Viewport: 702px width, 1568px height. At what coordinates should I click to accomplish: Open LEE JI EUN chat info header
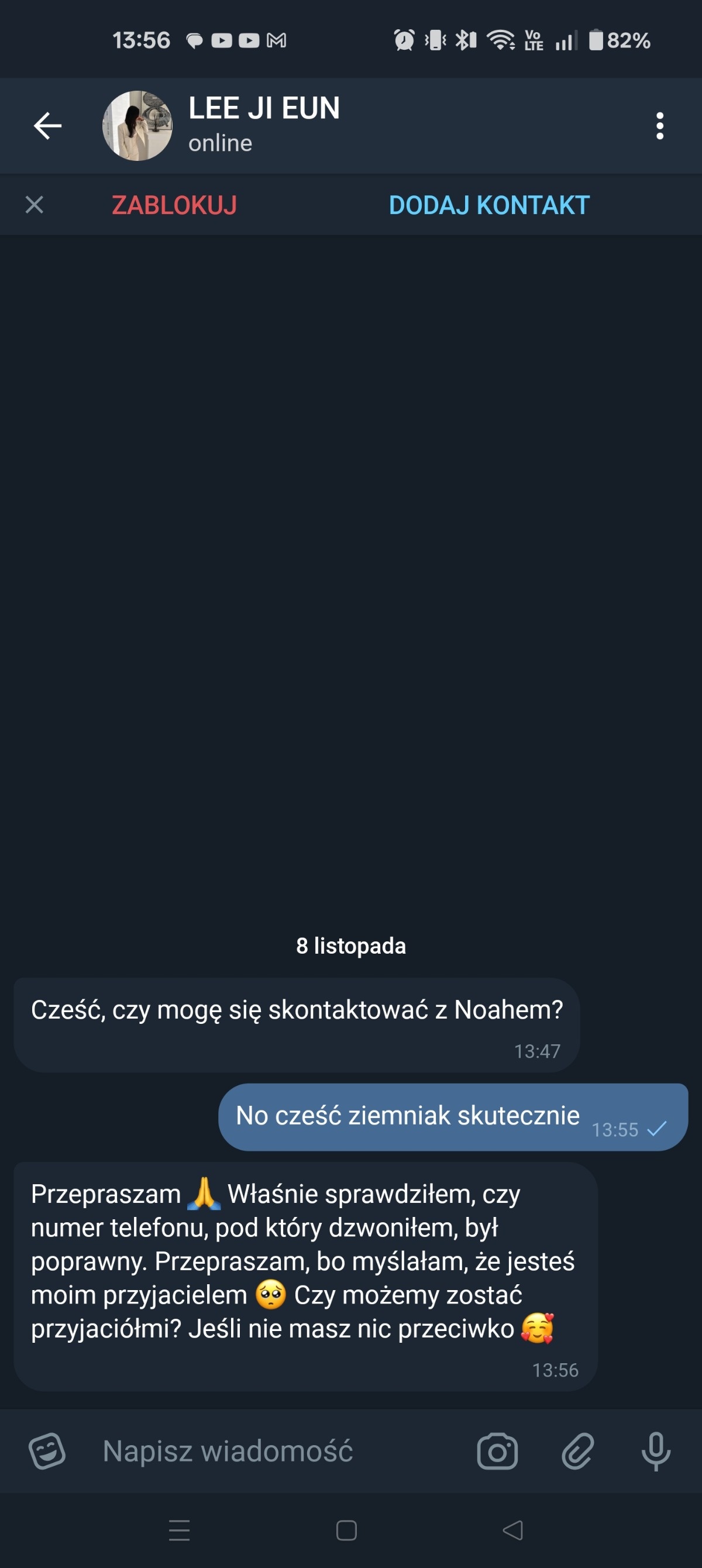pos(264,125)
